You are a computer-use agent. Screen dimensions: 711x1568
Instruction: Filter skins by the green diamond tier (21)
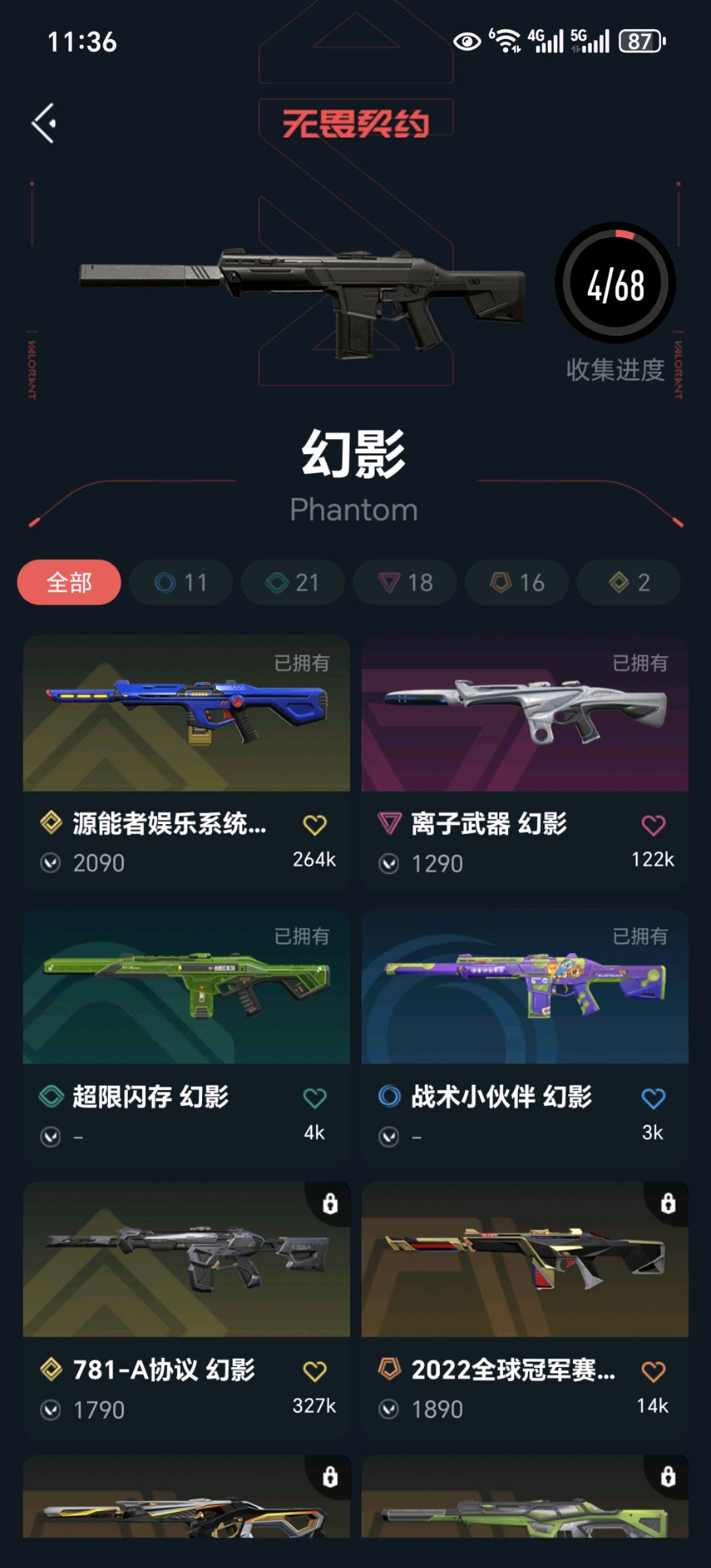click(x=293, y=583)
